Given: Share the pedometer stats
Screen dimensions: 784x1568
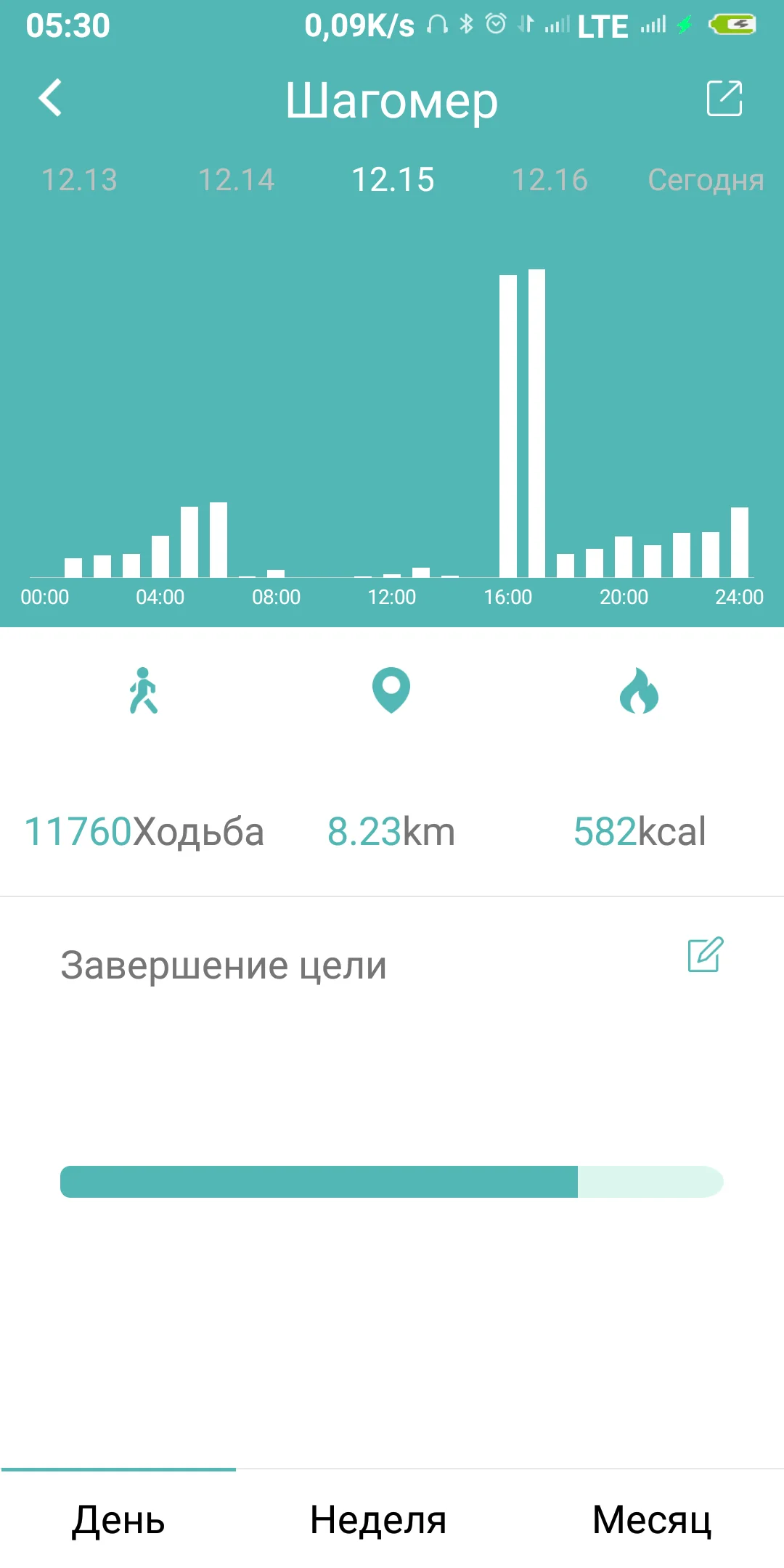Looking at the screenshot, I should tap(724, 98).
